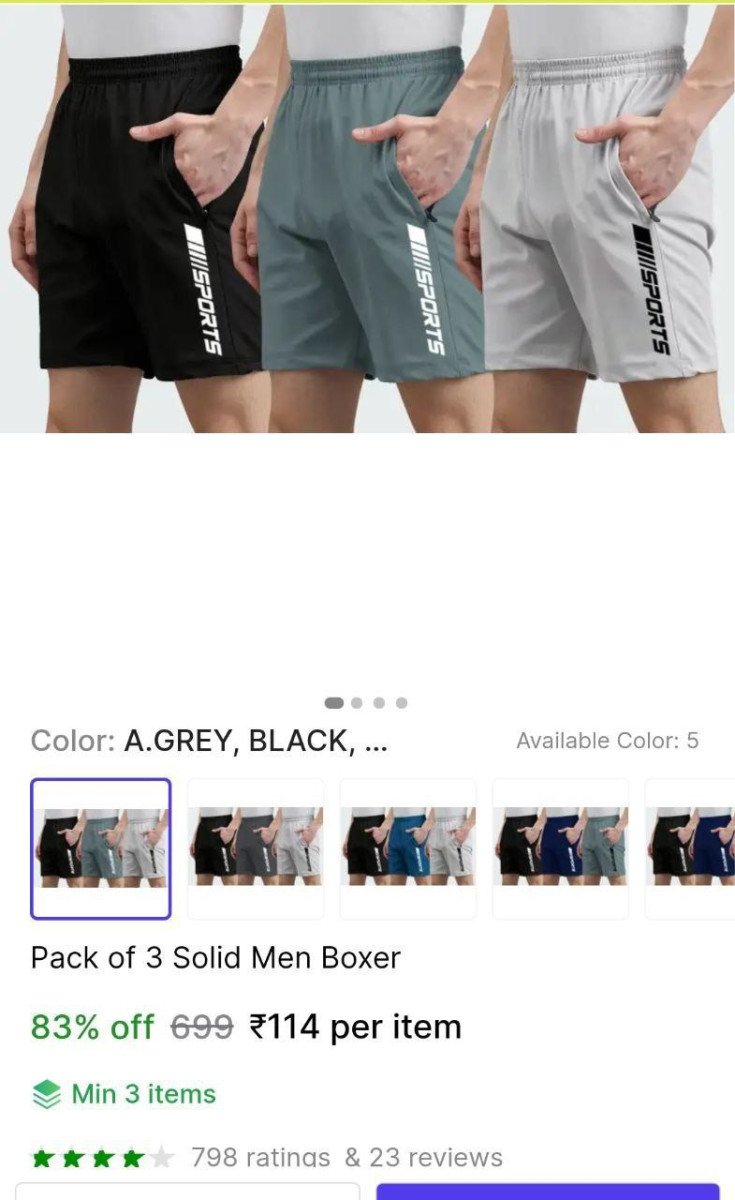
Task: Expand the truncated color list A.GREY, BLACK, ...
Action: point(255,741)
